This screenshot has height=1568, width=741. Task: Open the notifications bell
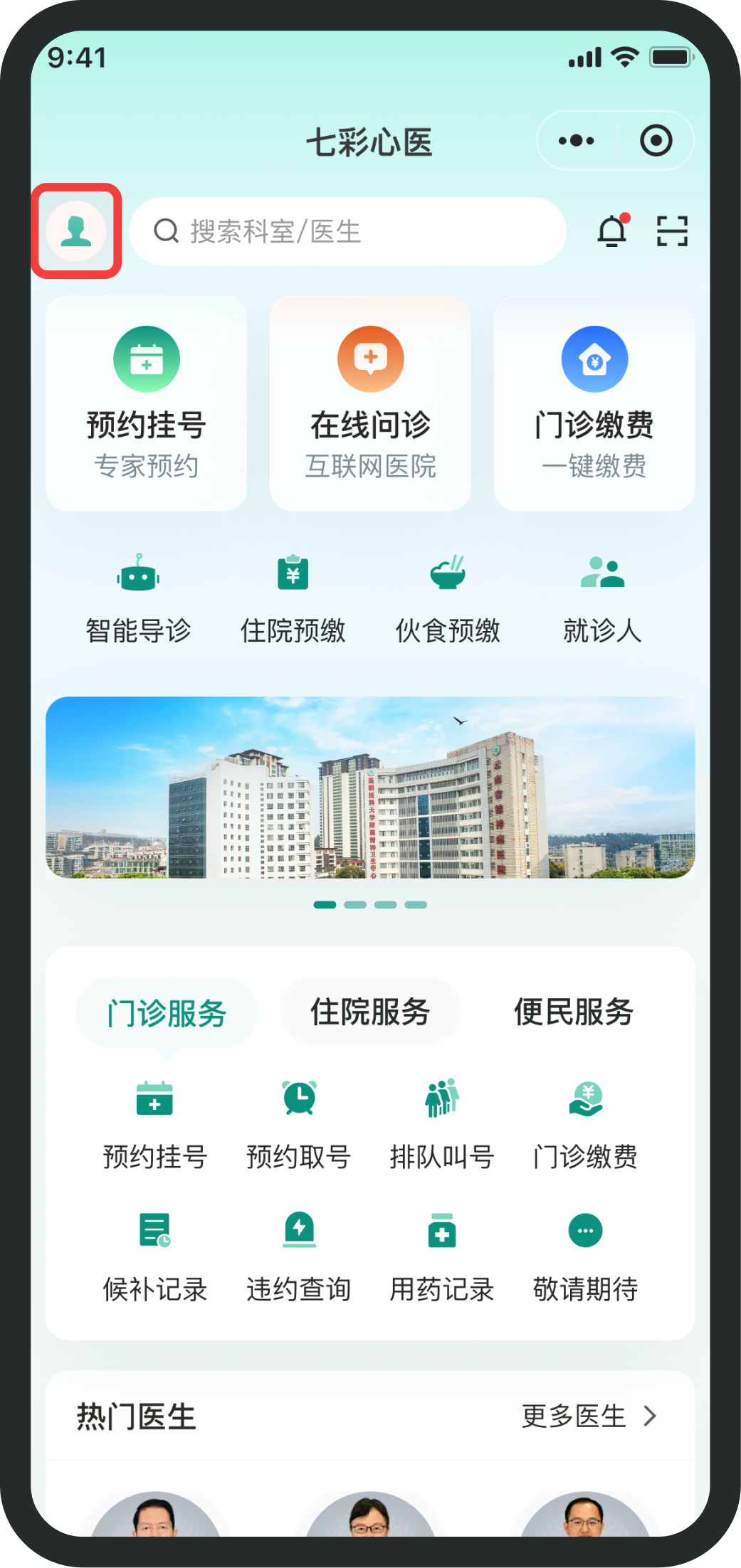[611, 231]
